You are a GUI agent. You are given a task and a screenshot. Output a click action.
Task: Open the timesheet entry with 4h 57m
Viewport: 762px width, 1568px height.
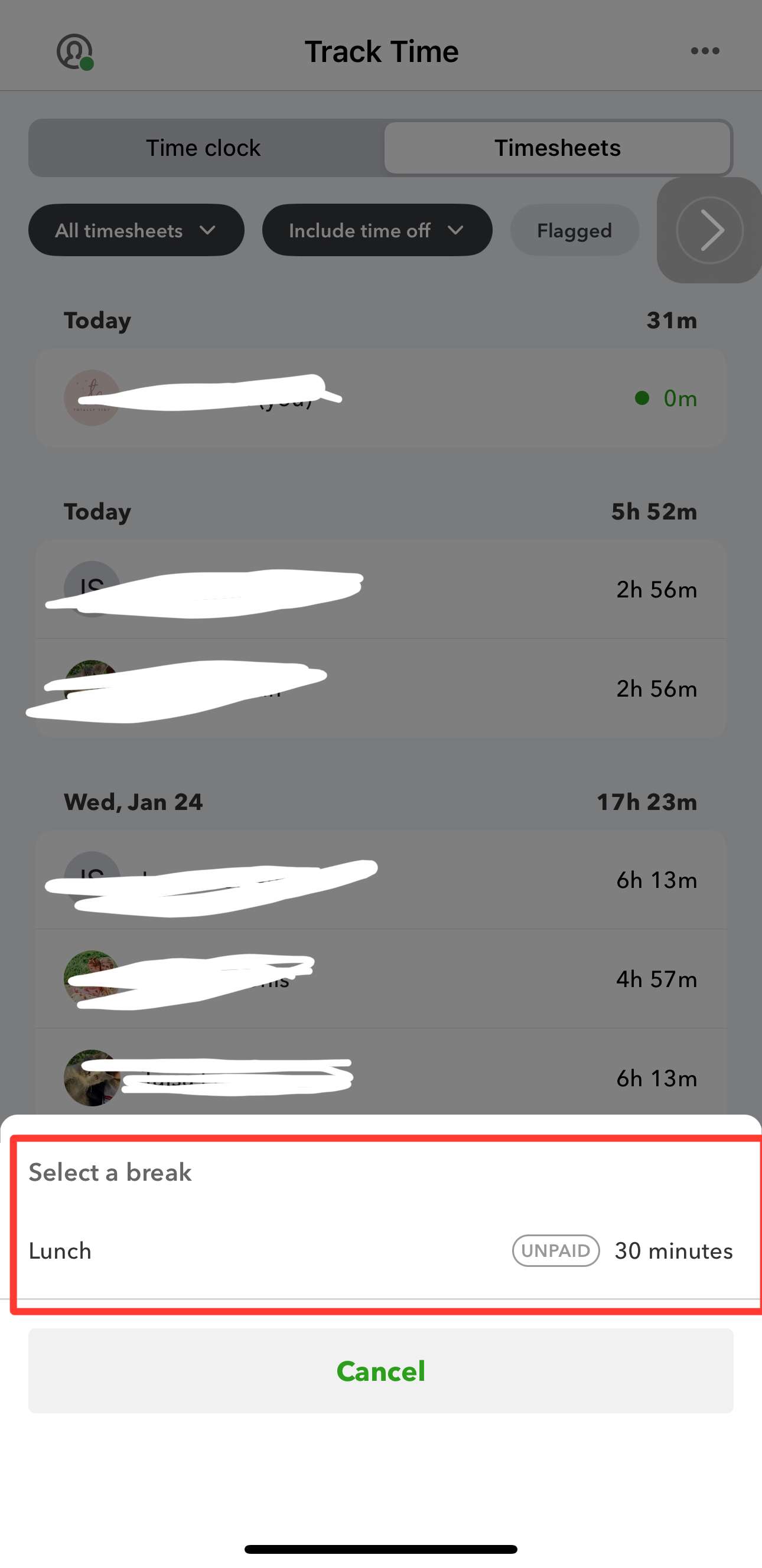click(380, 979)
